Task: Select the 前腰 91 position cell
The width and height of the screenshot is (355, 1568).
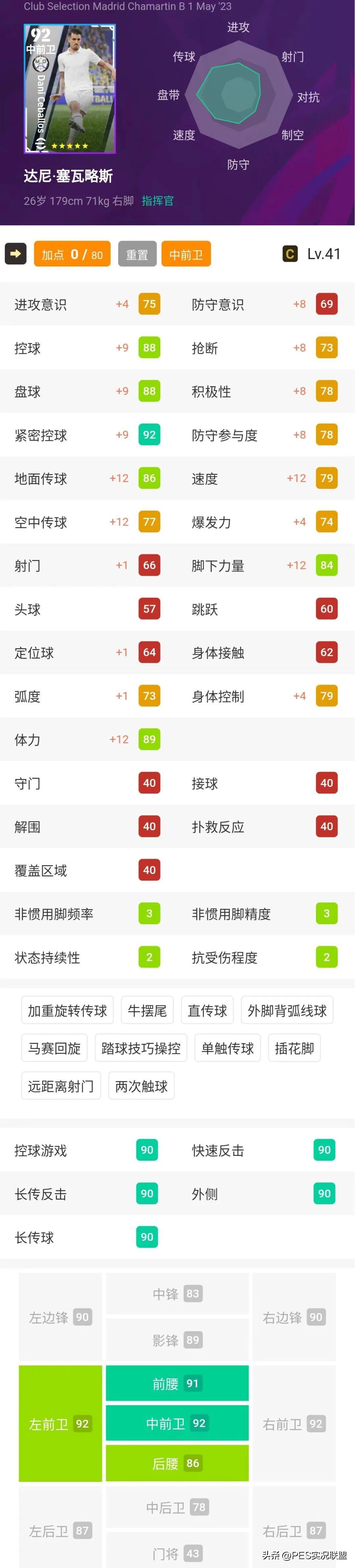Action: pyautogui.click(x=177, y=1383)
